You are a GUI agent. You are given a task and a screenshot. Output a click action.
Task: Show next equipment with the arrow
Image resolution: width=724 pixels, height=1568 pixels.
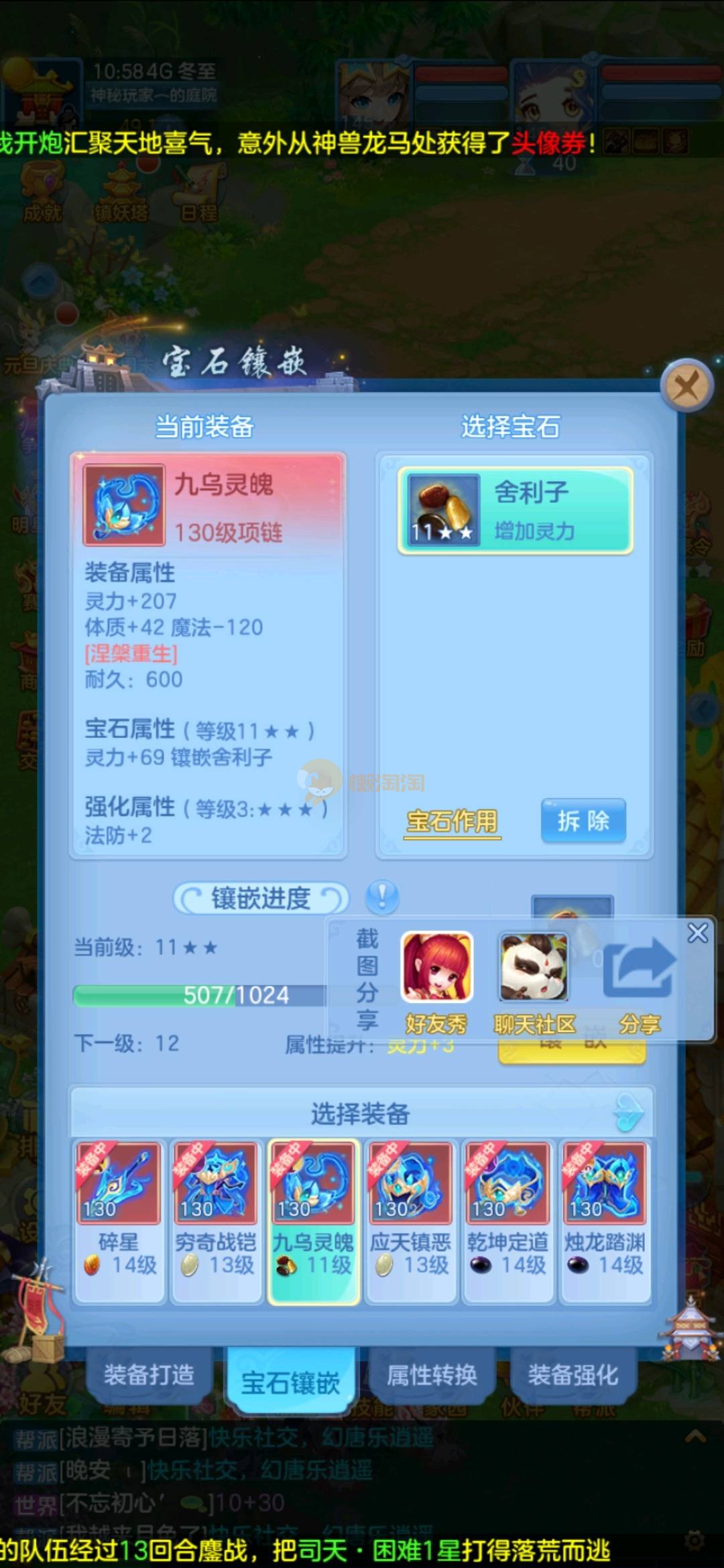pyautogui.click(x=629, y=1113)
